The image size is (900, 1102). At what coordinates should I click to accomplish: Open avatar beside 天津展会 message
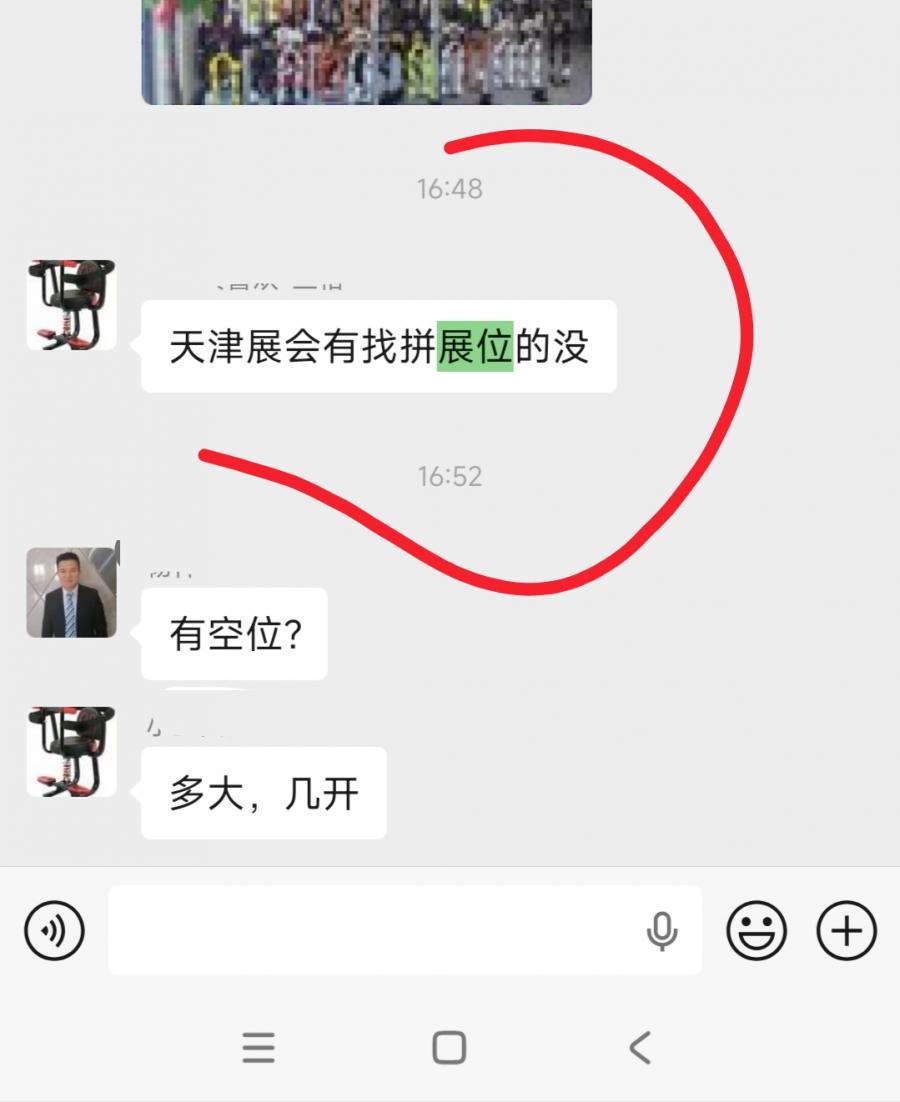(x=71, y=305)
